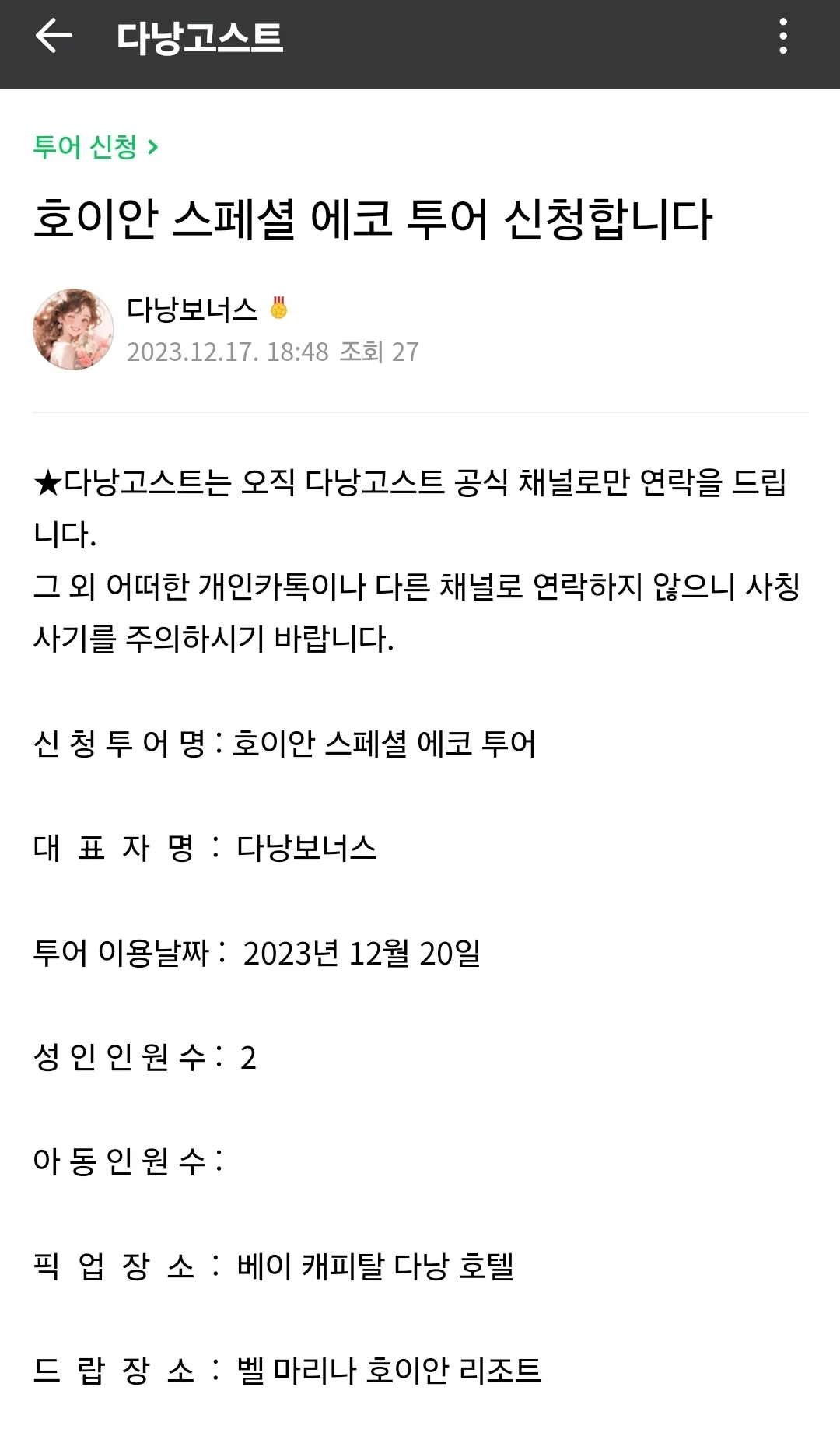Screen dimensions: 840x1436
Task: Open the three-dot overflow menu
Action: pyautogui.click(x=783, y=37)
